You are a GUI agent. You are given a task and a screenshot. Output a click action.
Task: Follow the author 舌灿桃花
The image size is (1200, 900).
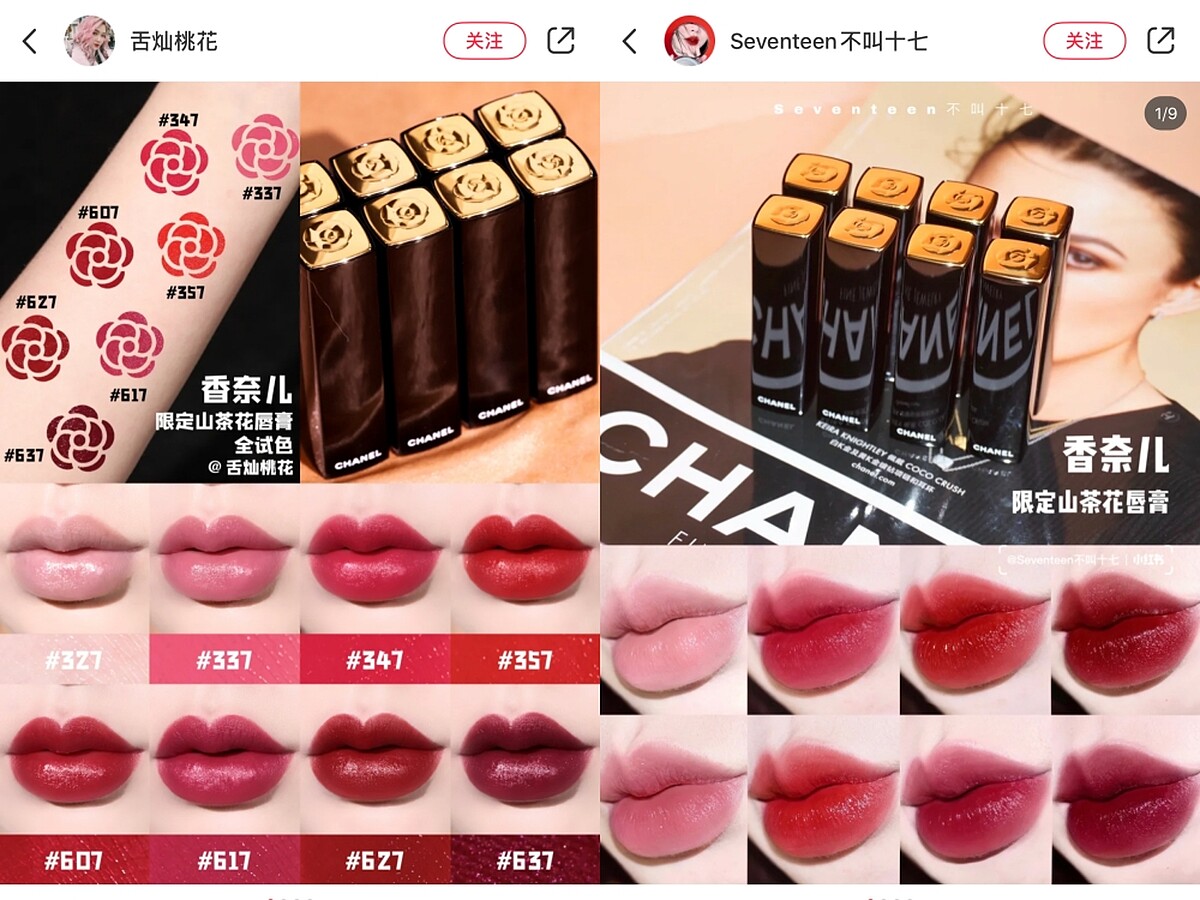(x=484, y=41)
